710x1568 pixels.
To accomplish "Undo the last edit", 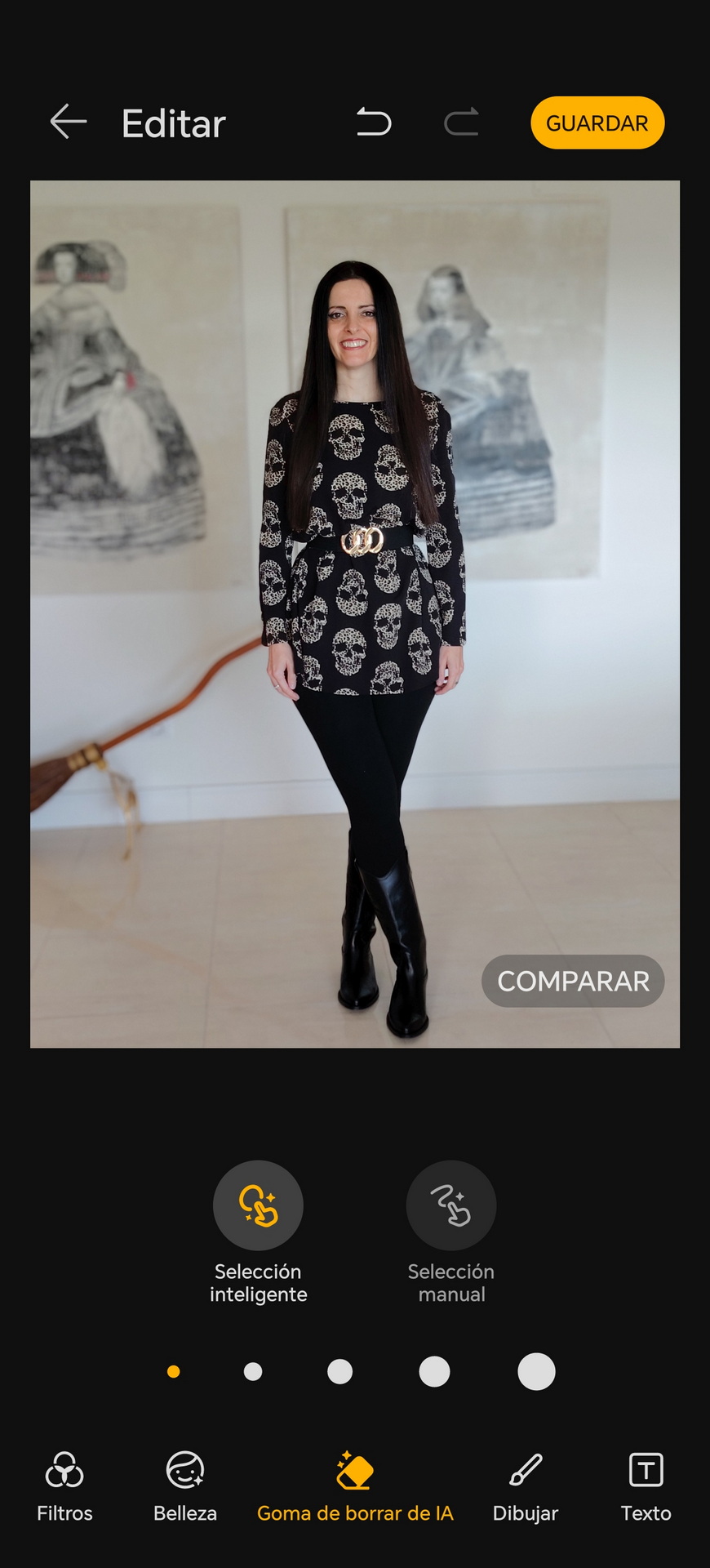I will 374,122.
